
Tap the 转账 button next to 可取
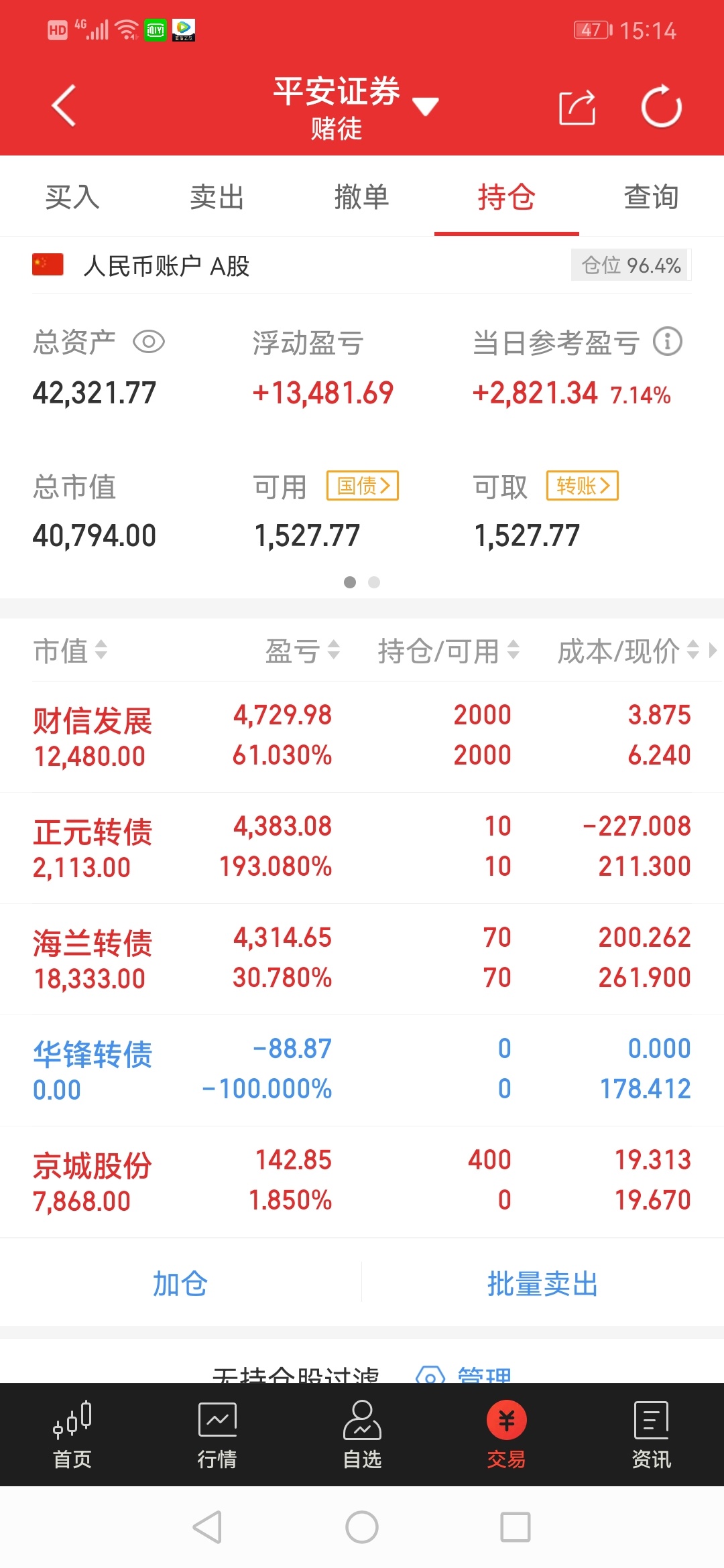[583, 485]
